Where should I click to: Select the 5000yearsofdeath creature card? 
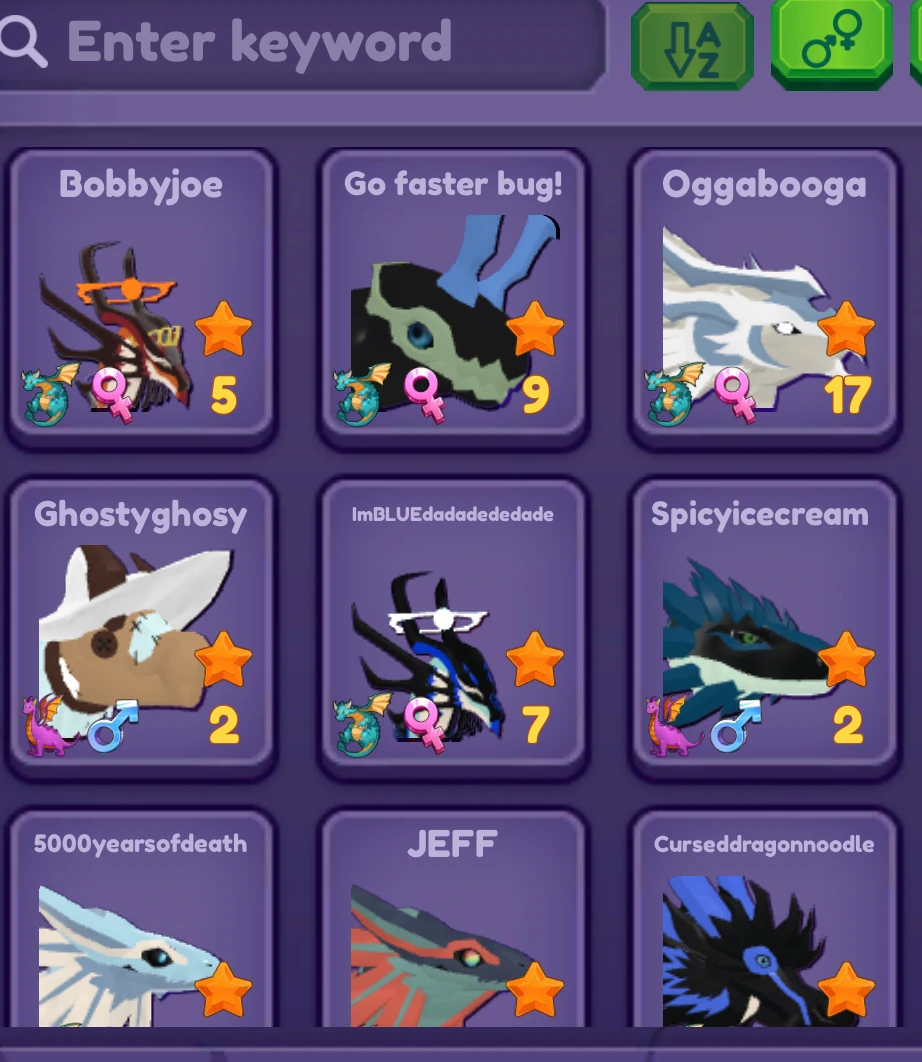click(x=140, y=930)
